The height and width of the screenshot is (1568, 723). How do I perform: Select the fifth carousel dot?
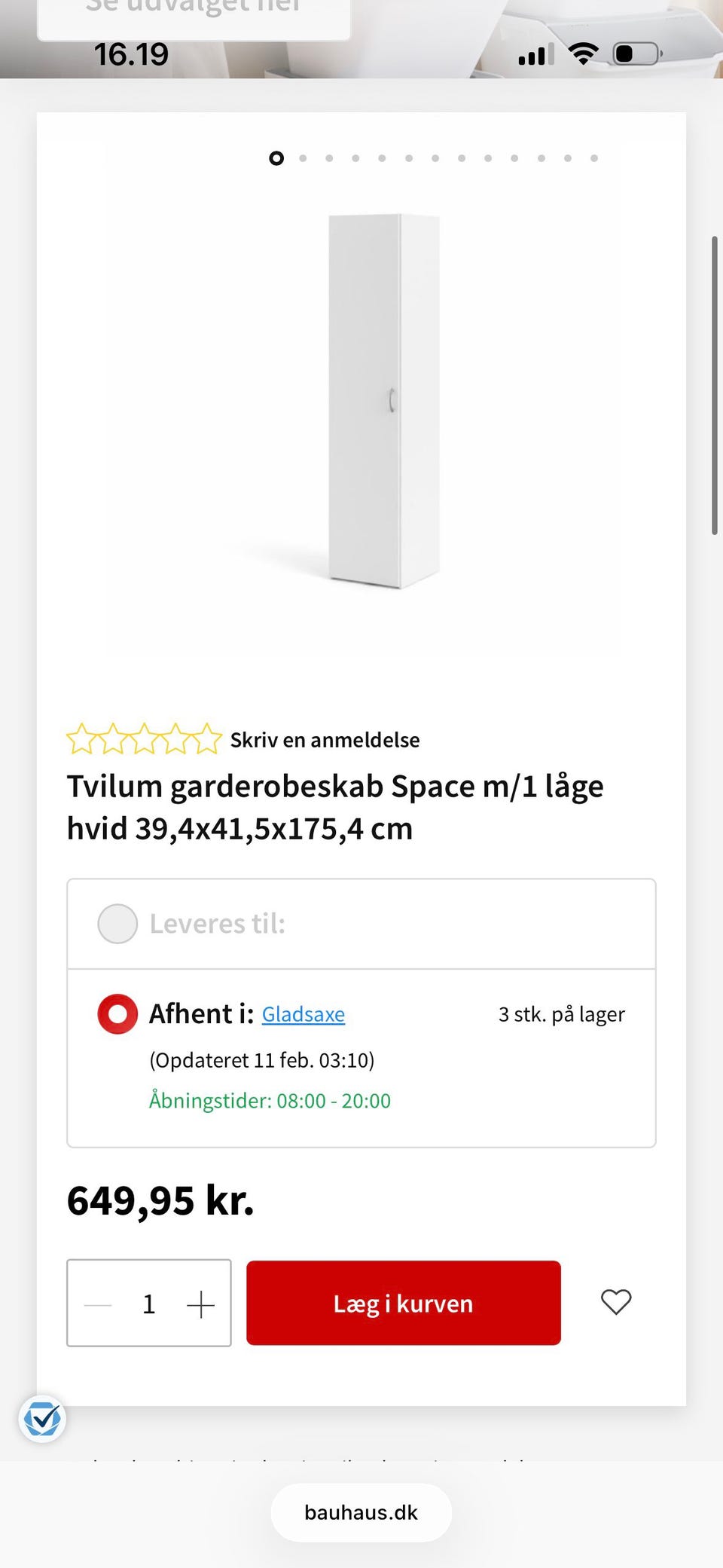point(382,158)
